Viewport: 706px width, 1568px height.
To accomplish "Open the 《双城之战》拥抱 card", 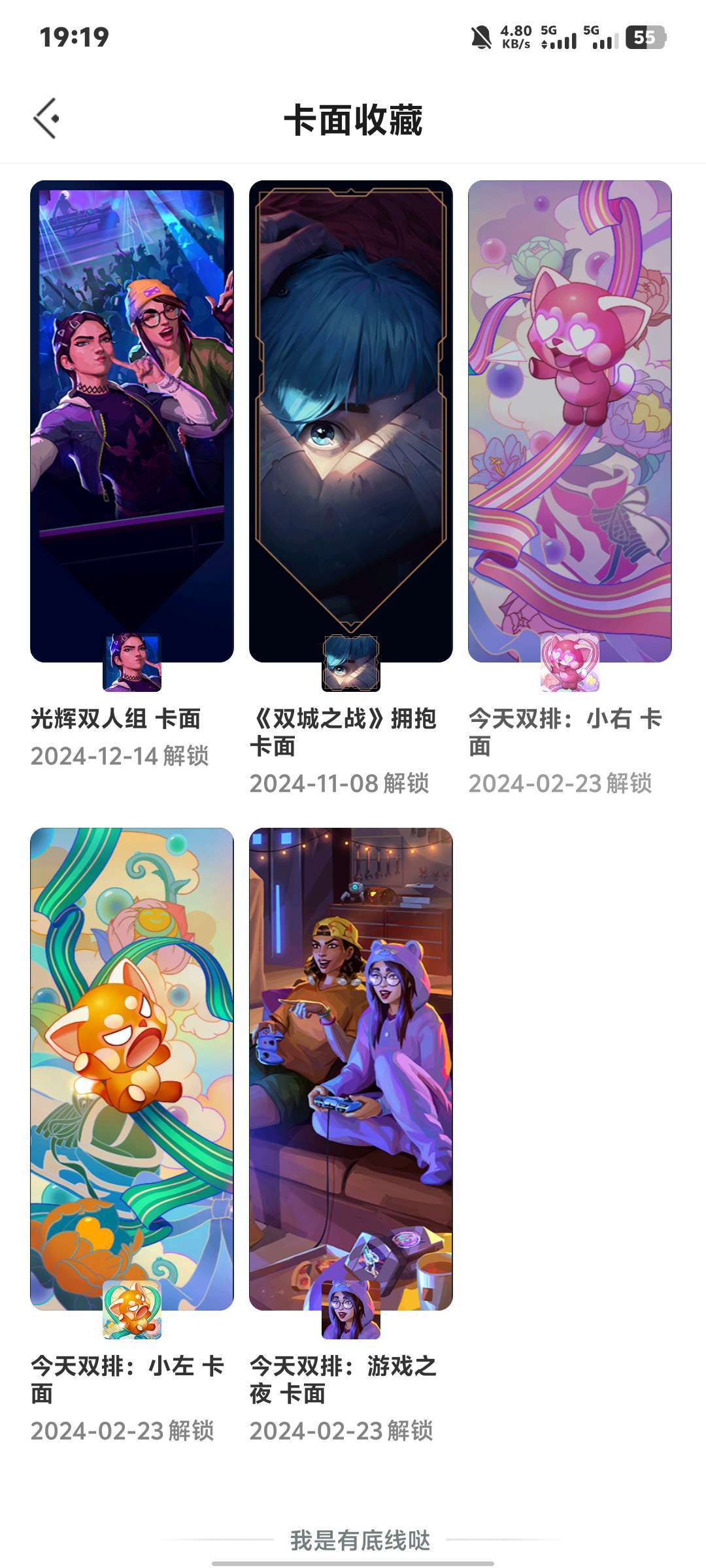I will tap(351, 421).
